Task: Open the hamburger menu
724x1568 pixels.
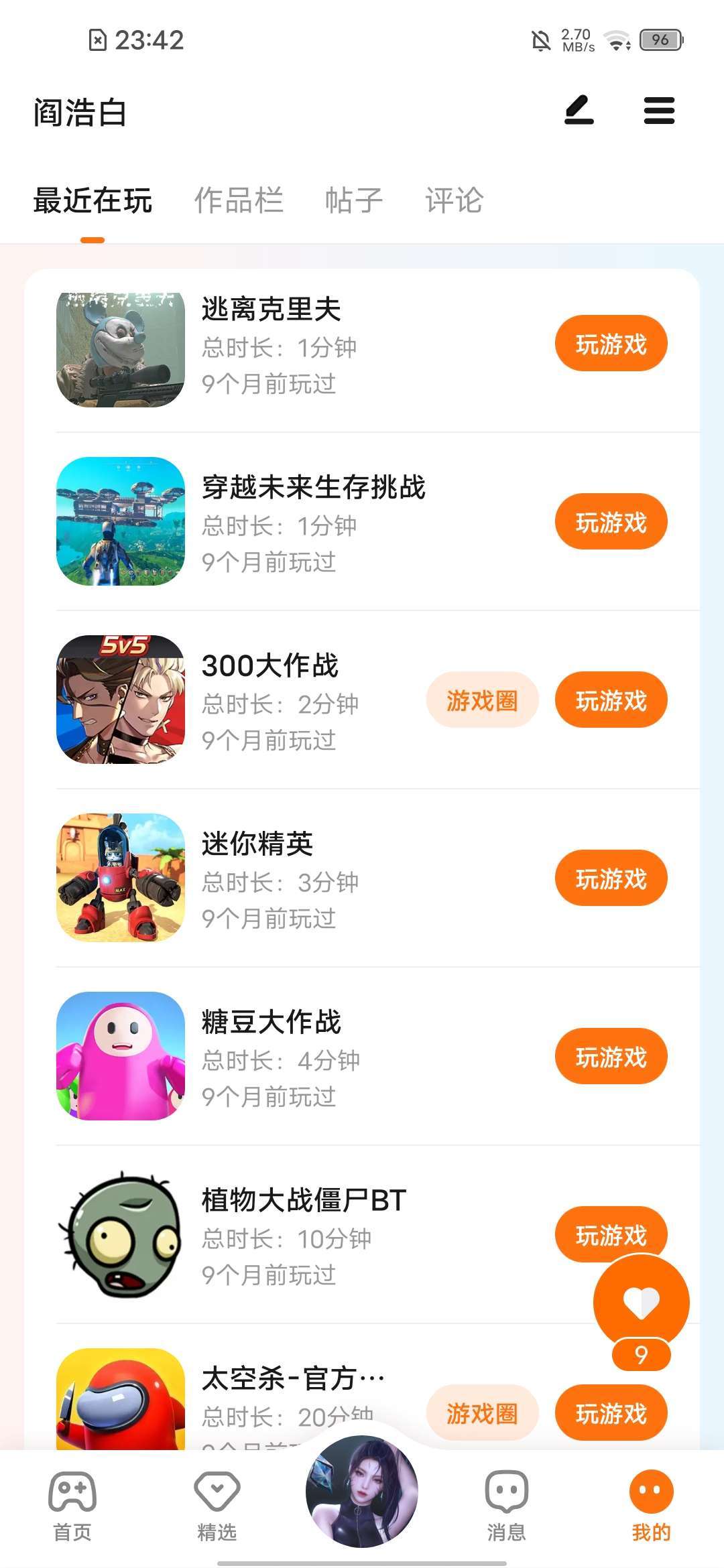Action: pyautogui.click(x=659, y=111)
